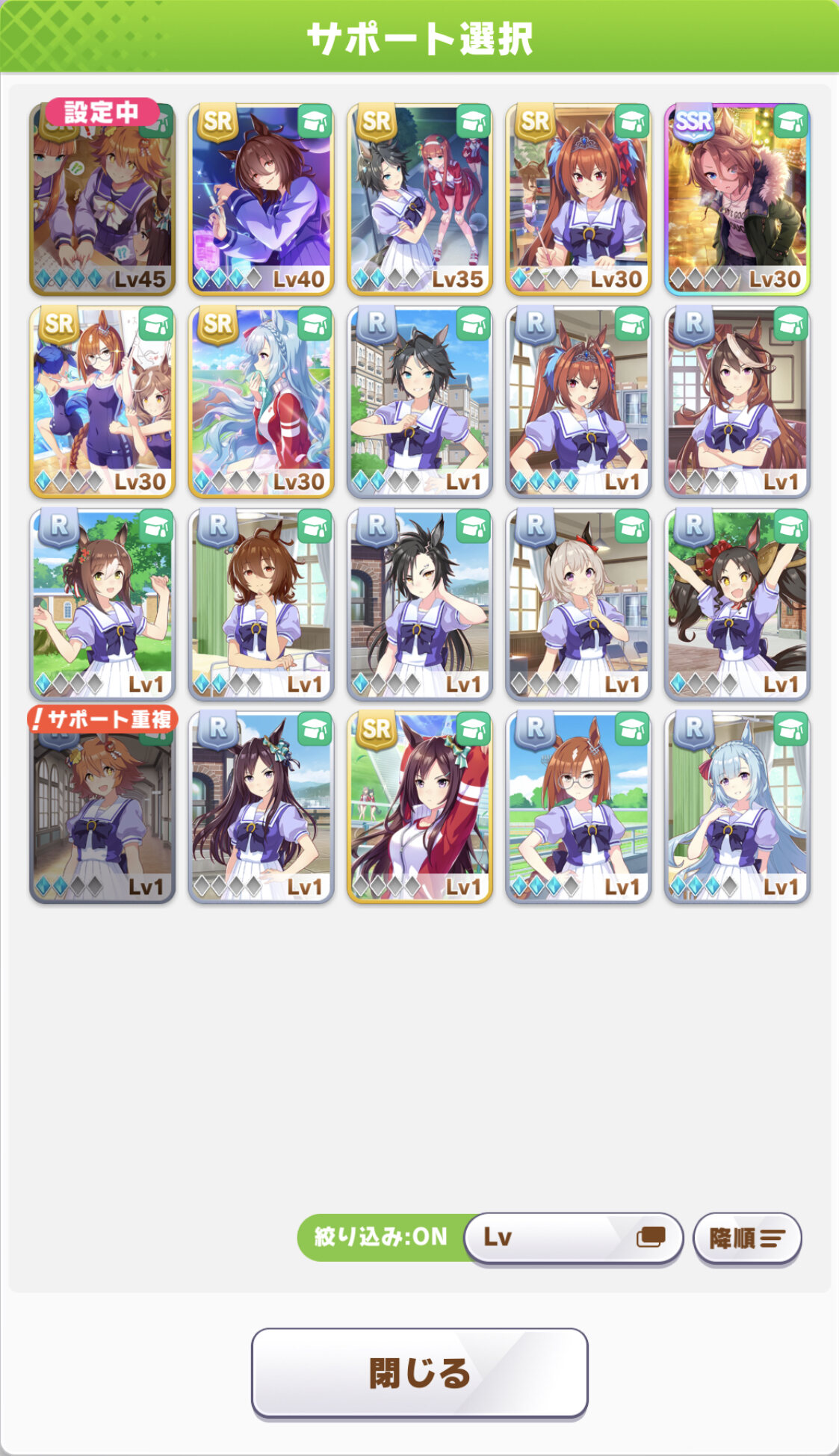Select the card flagged サポート重複
The width and height of the screenshot is (839, 1456).
tap(102, 807)
